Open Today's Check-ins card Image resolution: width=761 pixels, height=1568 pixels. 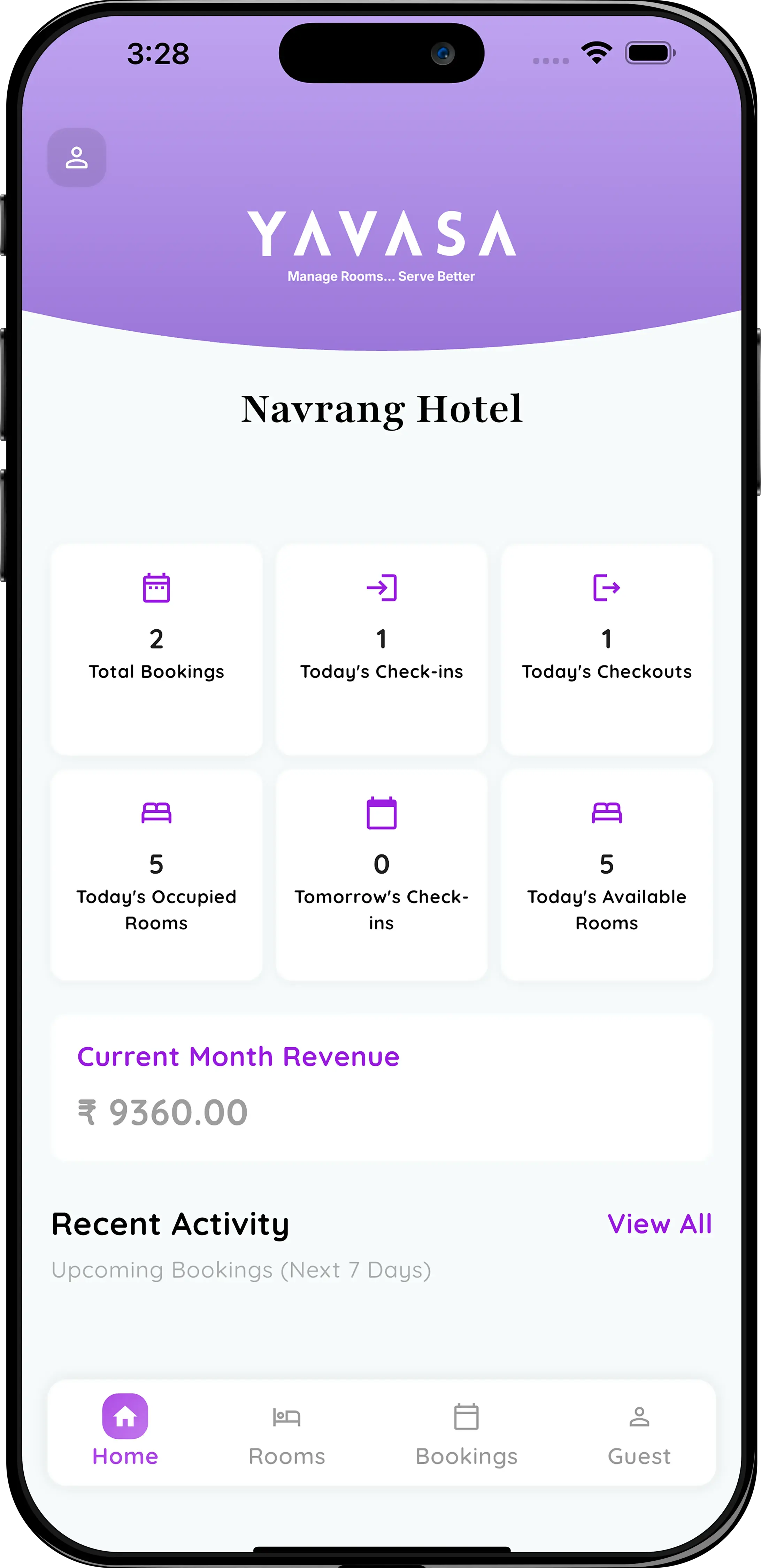tap(381, 650)
